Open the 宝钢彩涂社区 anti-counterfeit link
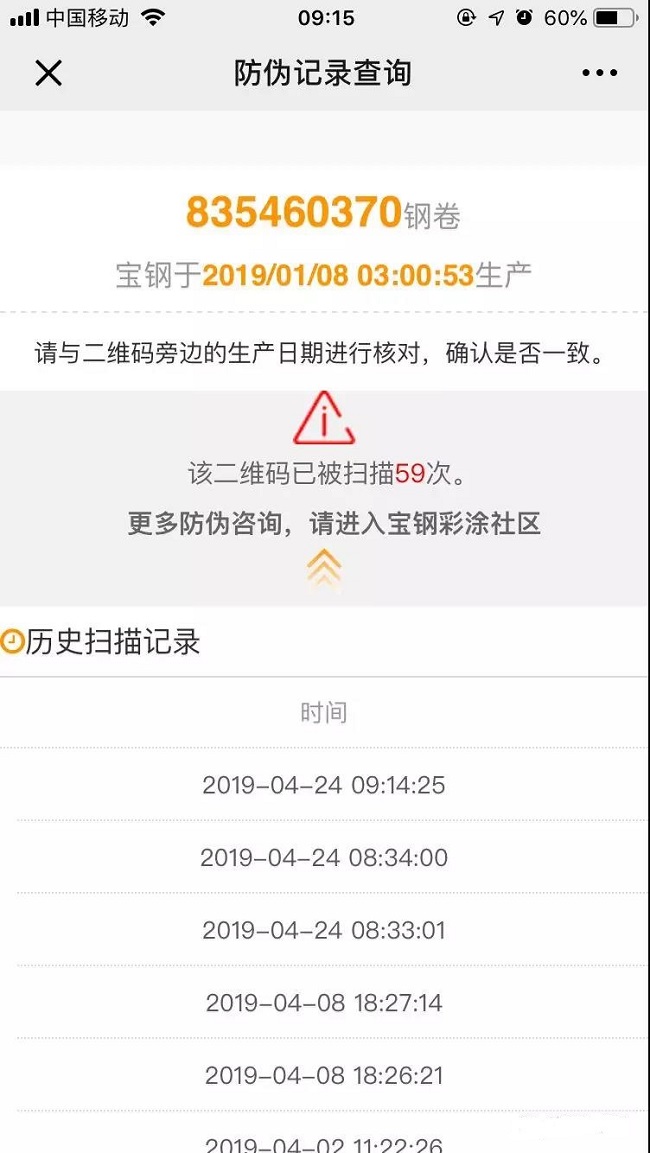The height and width of the screenshot is (1153, 650). tap(334, 524)
